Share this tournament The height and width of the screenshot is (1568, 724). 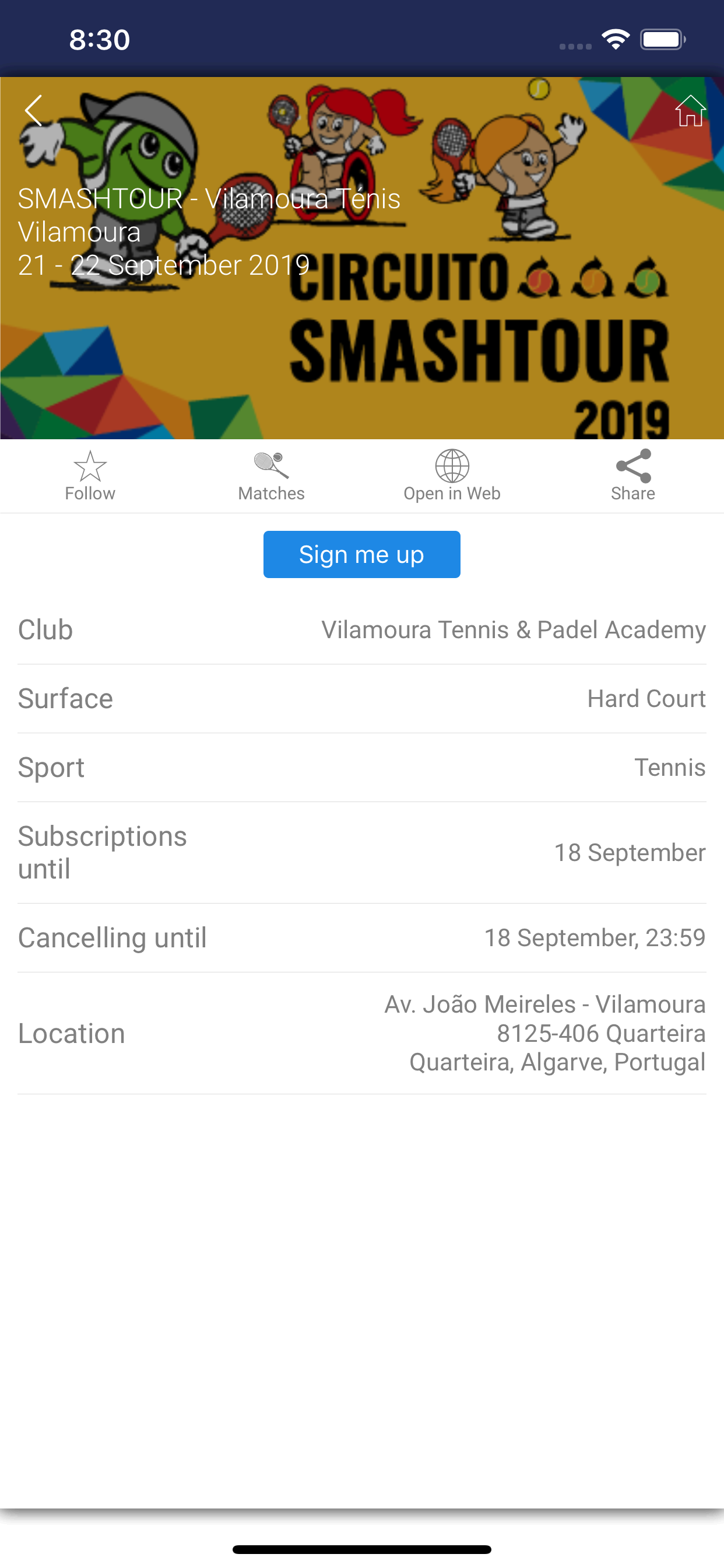coord(632,476)
